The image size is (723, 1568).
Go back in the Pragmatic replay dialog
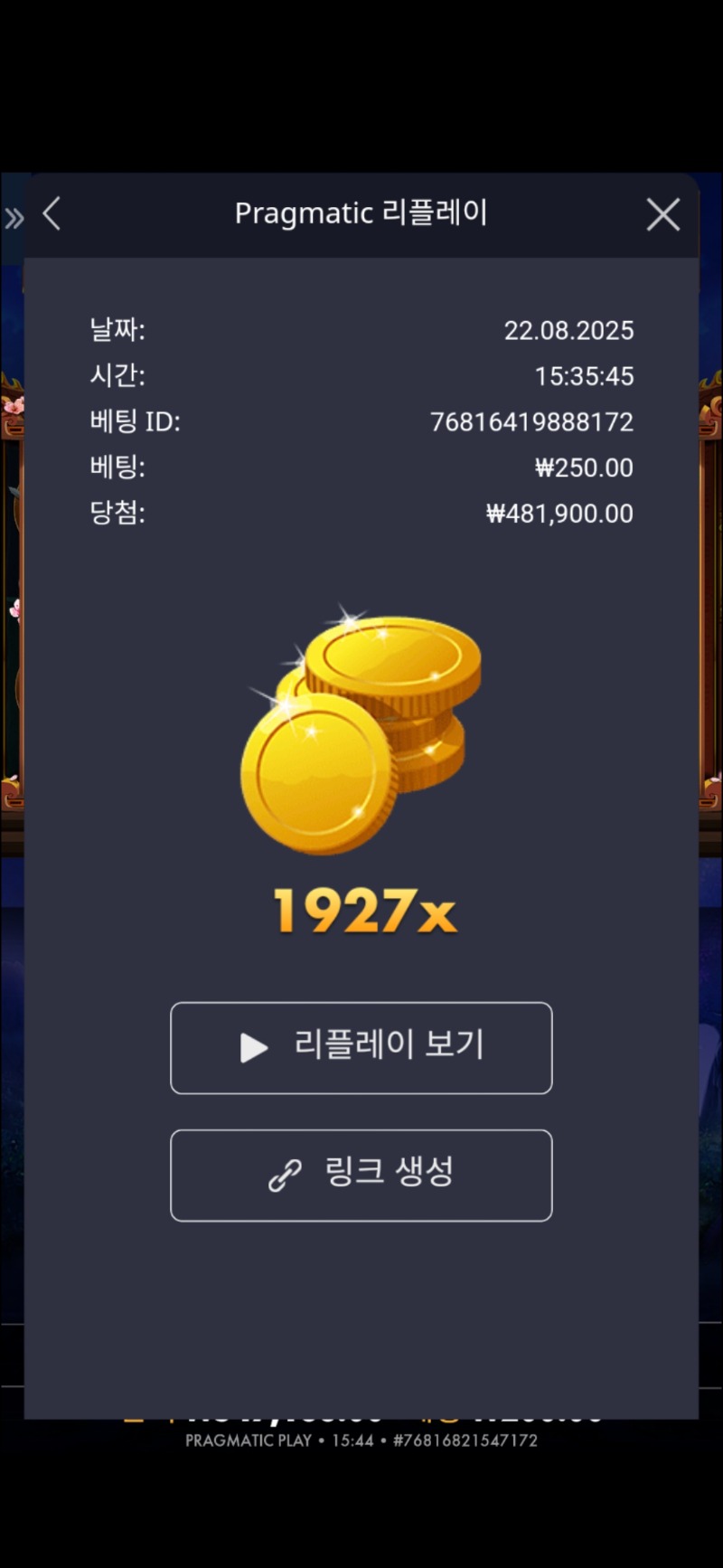(x=52, y=214)
